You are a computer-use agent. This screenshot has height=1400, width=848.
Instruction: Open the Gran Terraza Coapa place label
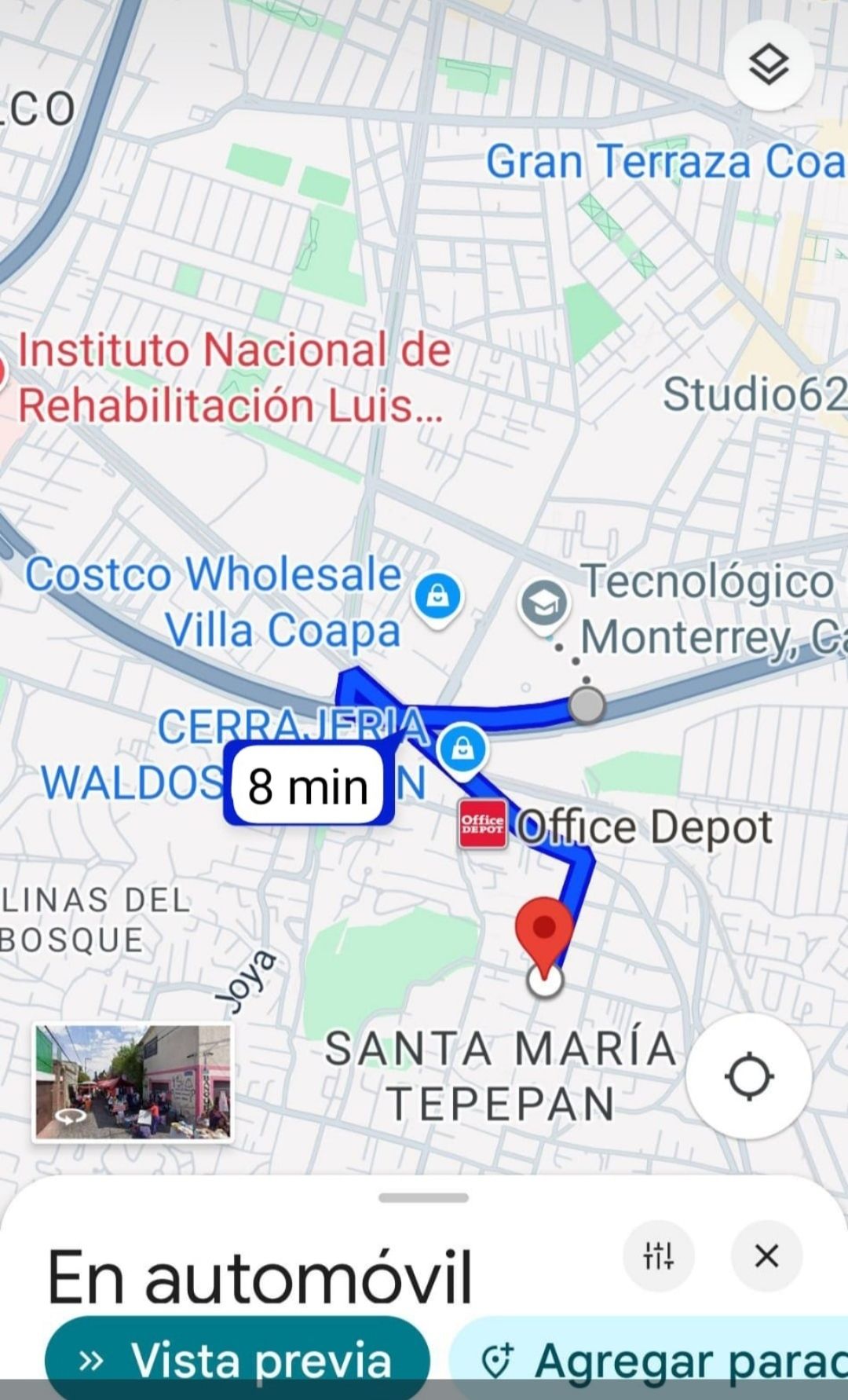tap(666, 162)
